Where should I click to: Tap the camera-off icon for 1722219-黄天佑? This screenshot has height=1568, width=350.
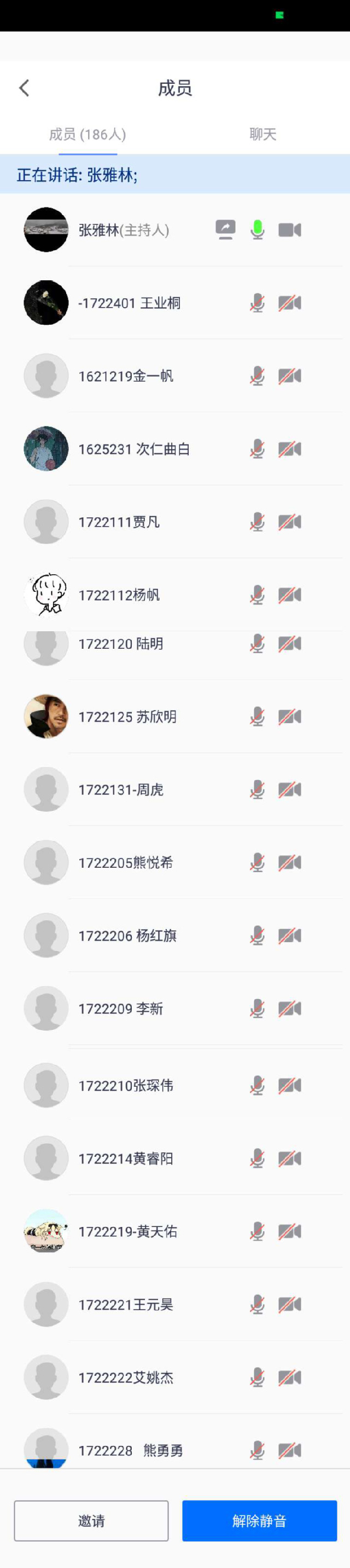pos(290,1231)
